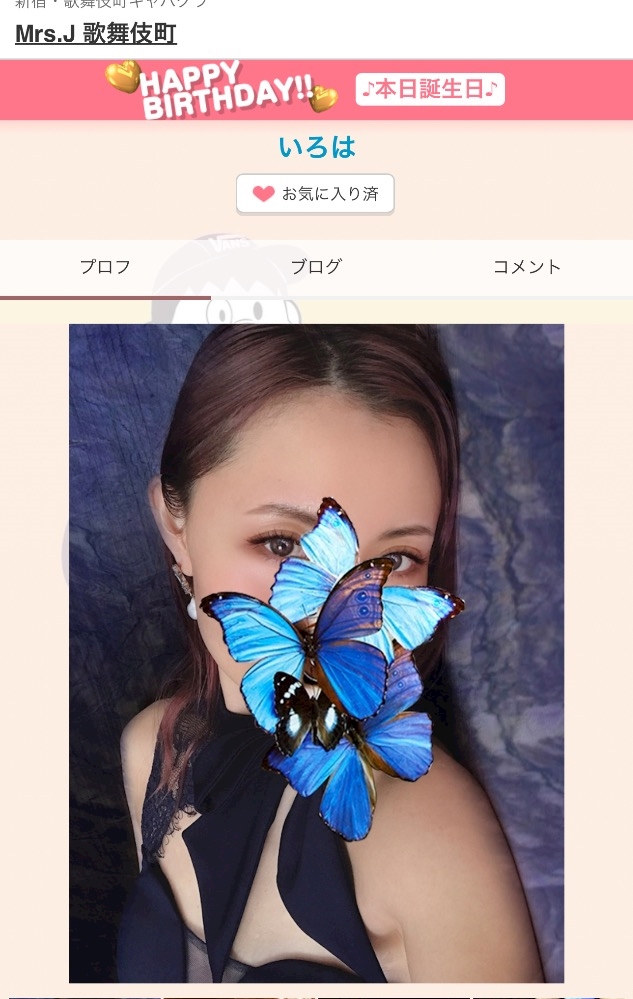Switch to the ブログ tab

316,267
